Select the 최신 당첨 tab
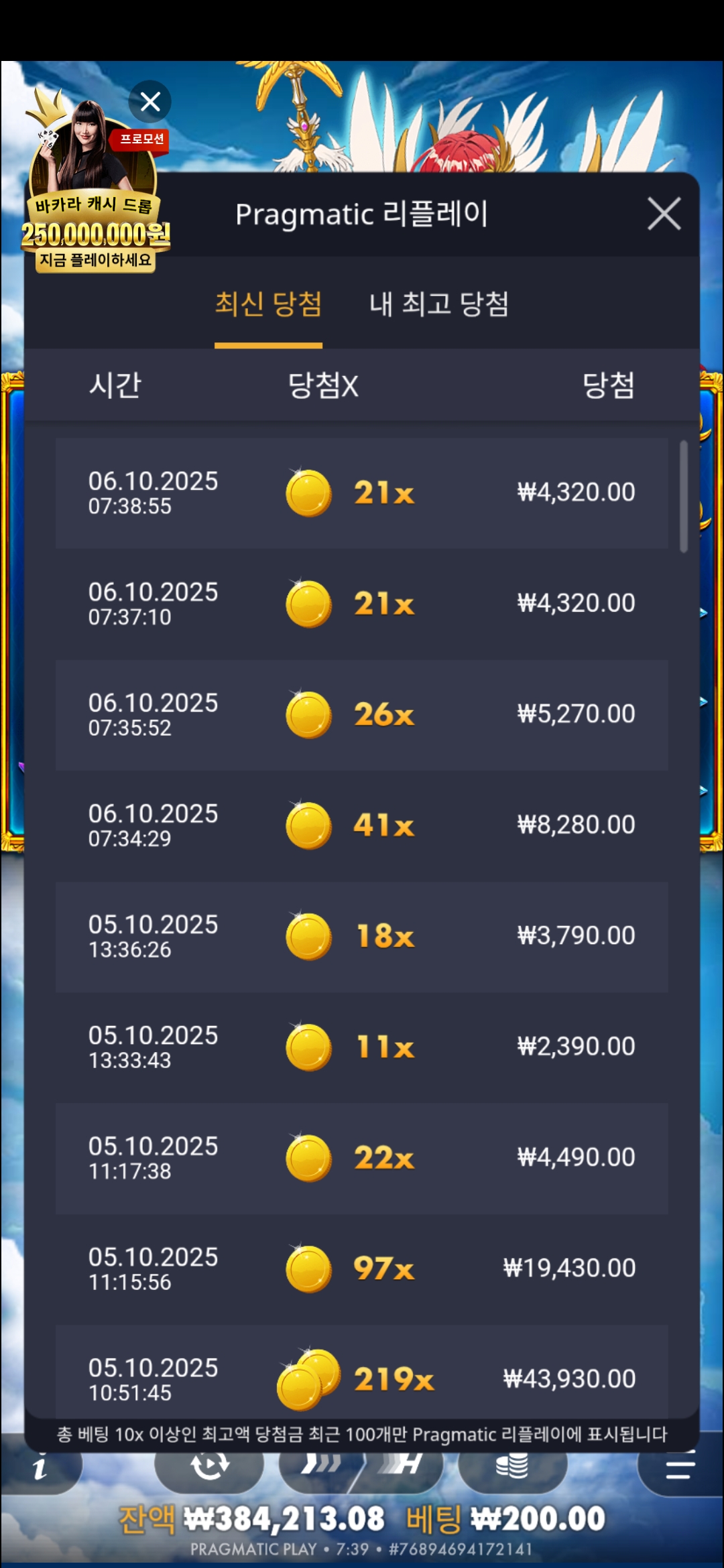Image resolution: width=724 pixels, height=1568 pixels. 268,305
